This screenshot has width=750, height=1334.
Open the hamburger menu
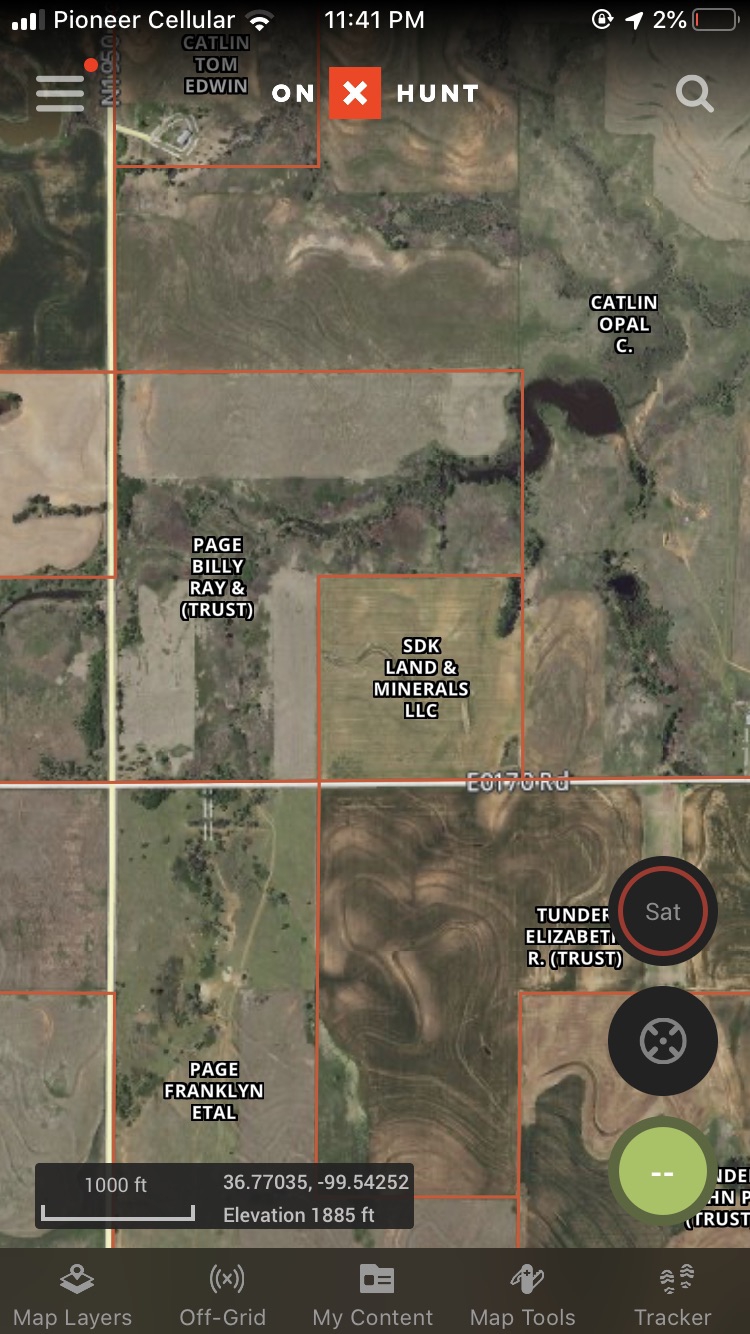61,93
